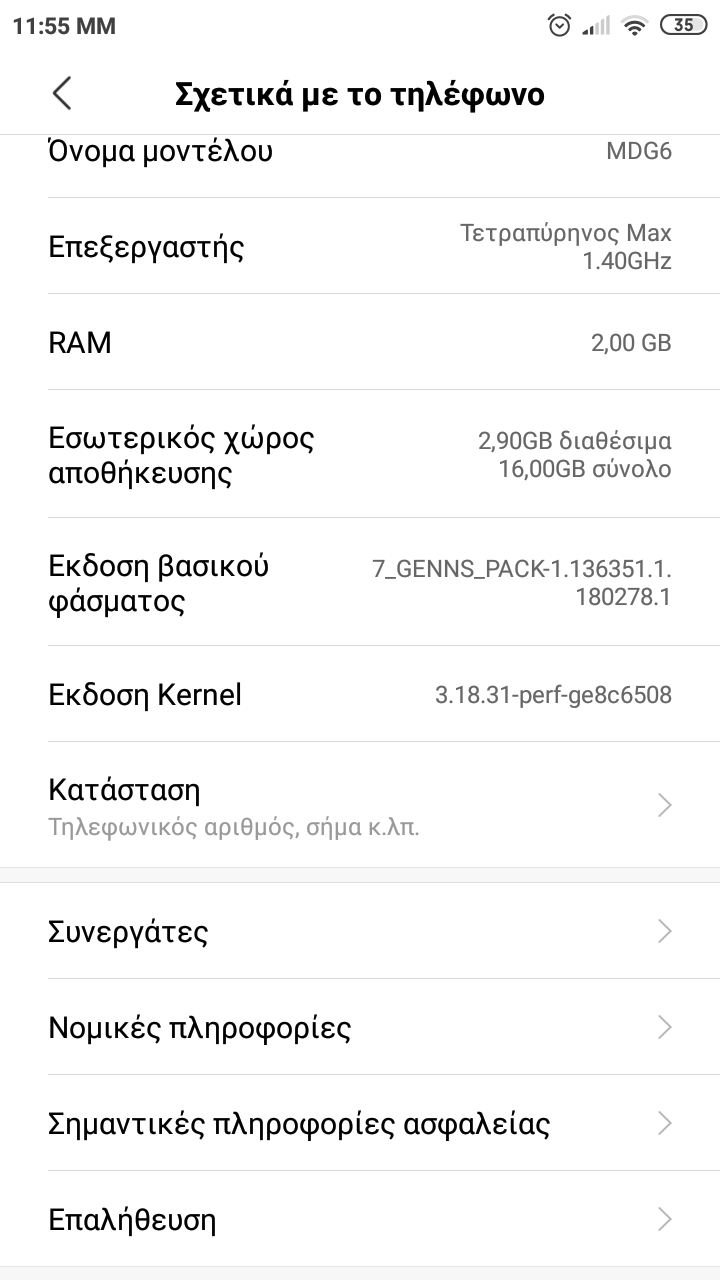Tap the Επεξεργαστής row

pos(360,246)
